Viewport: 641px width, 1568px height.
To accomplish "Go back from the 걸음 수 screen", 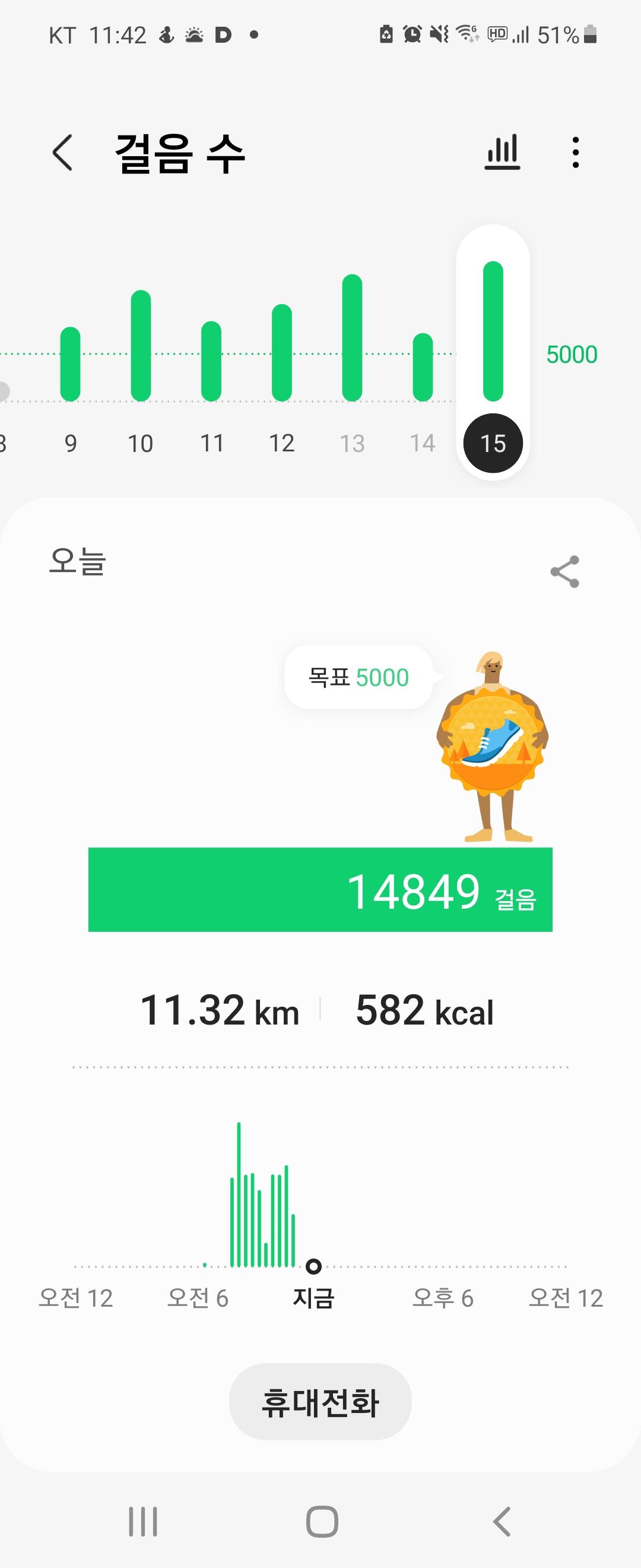I will click(63, 152).
